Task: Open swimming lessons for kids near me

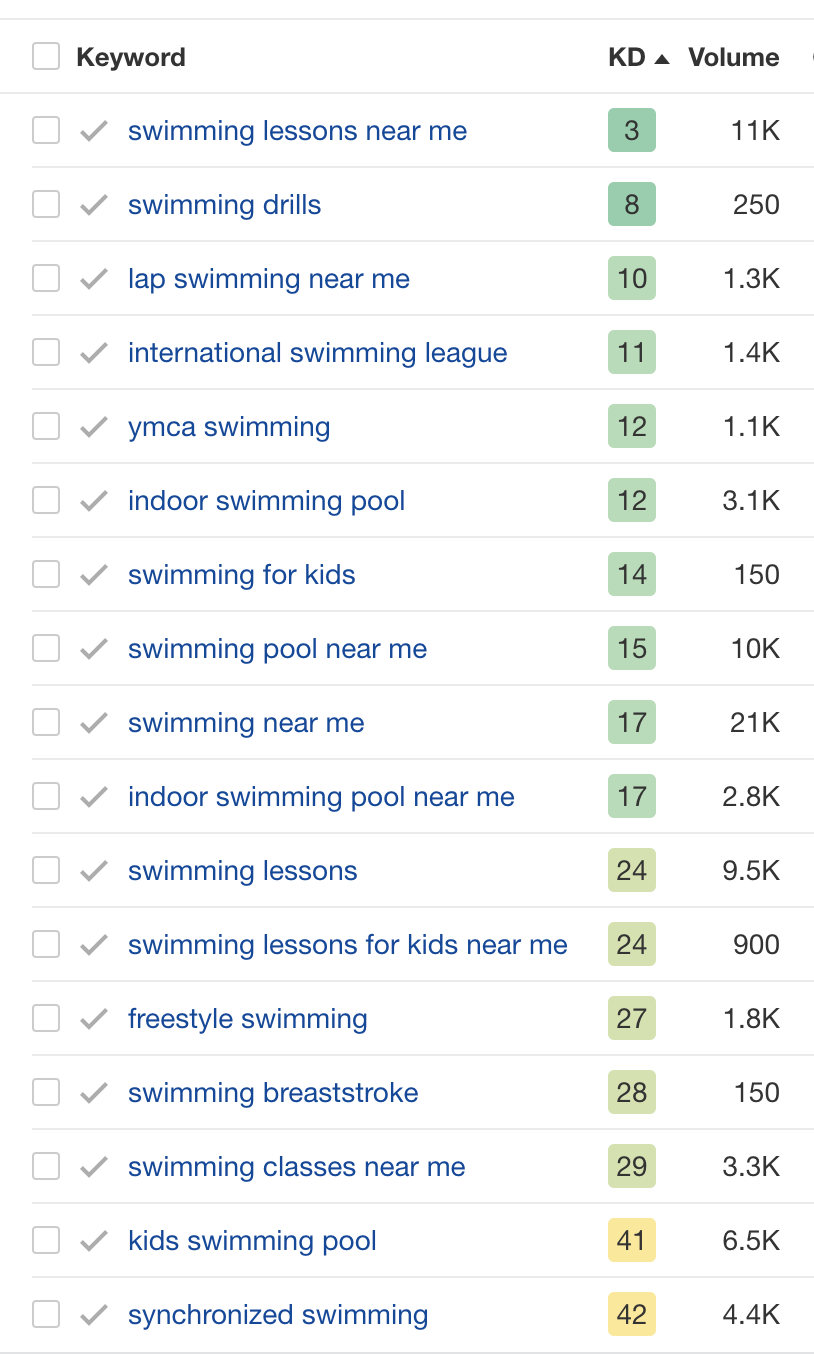Action: coord(348,945)
